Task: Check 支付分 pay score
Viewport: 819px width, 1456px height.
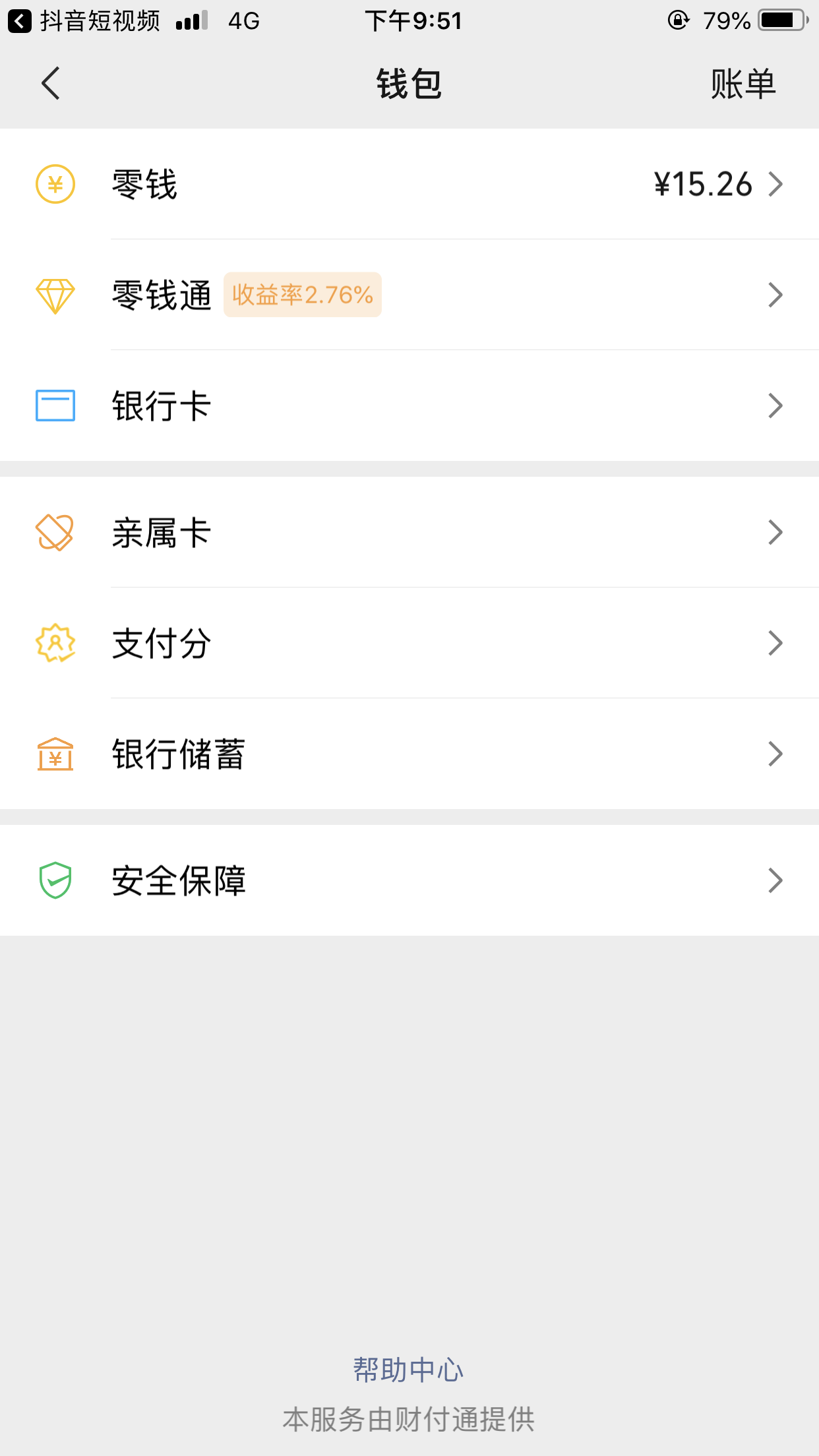Action: click(409, 643)
